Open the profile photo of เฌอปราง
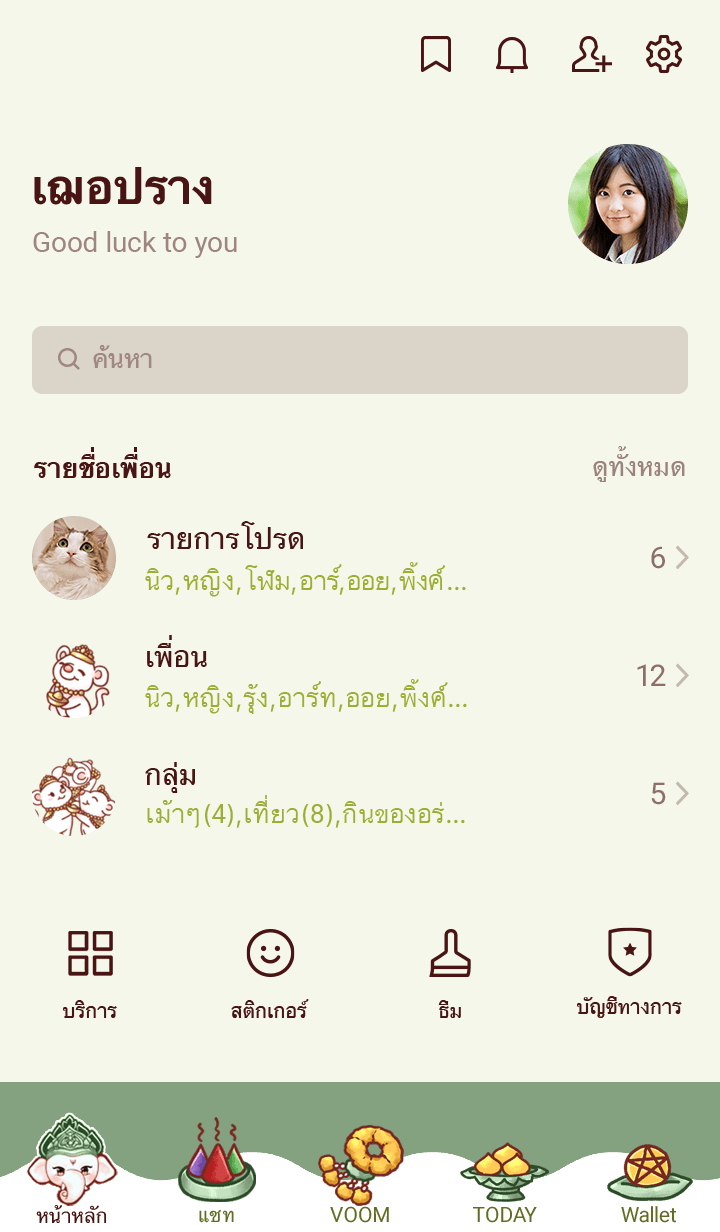Image resolution: width=720 pixels, height=1232 pixels. click(627, 204)
